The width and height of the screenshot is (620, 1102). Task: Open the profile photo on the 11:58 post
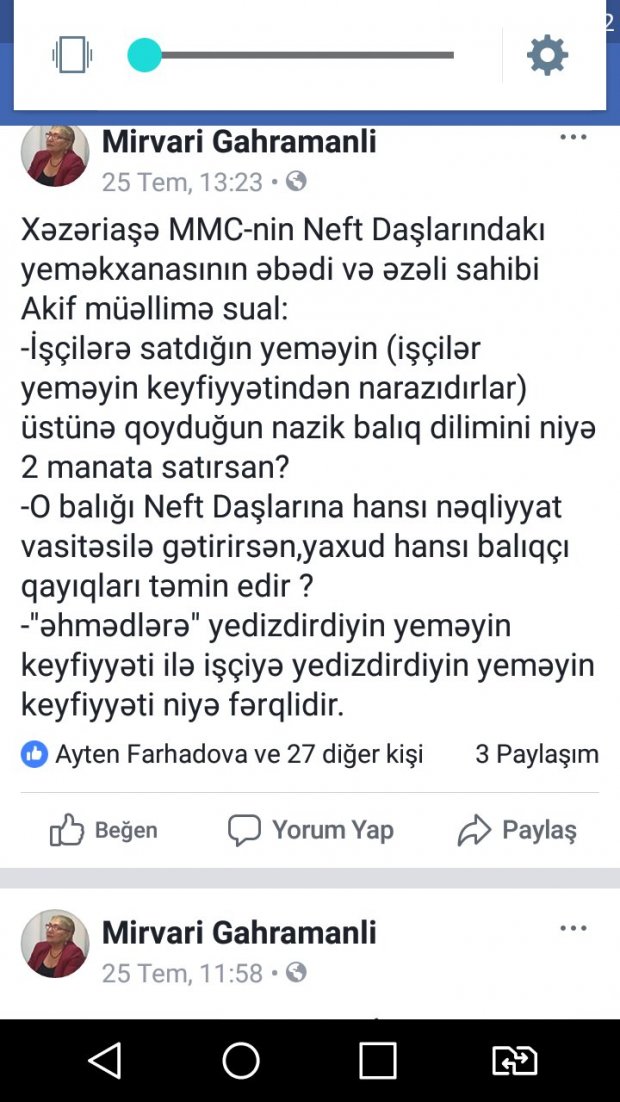(55, 943)
